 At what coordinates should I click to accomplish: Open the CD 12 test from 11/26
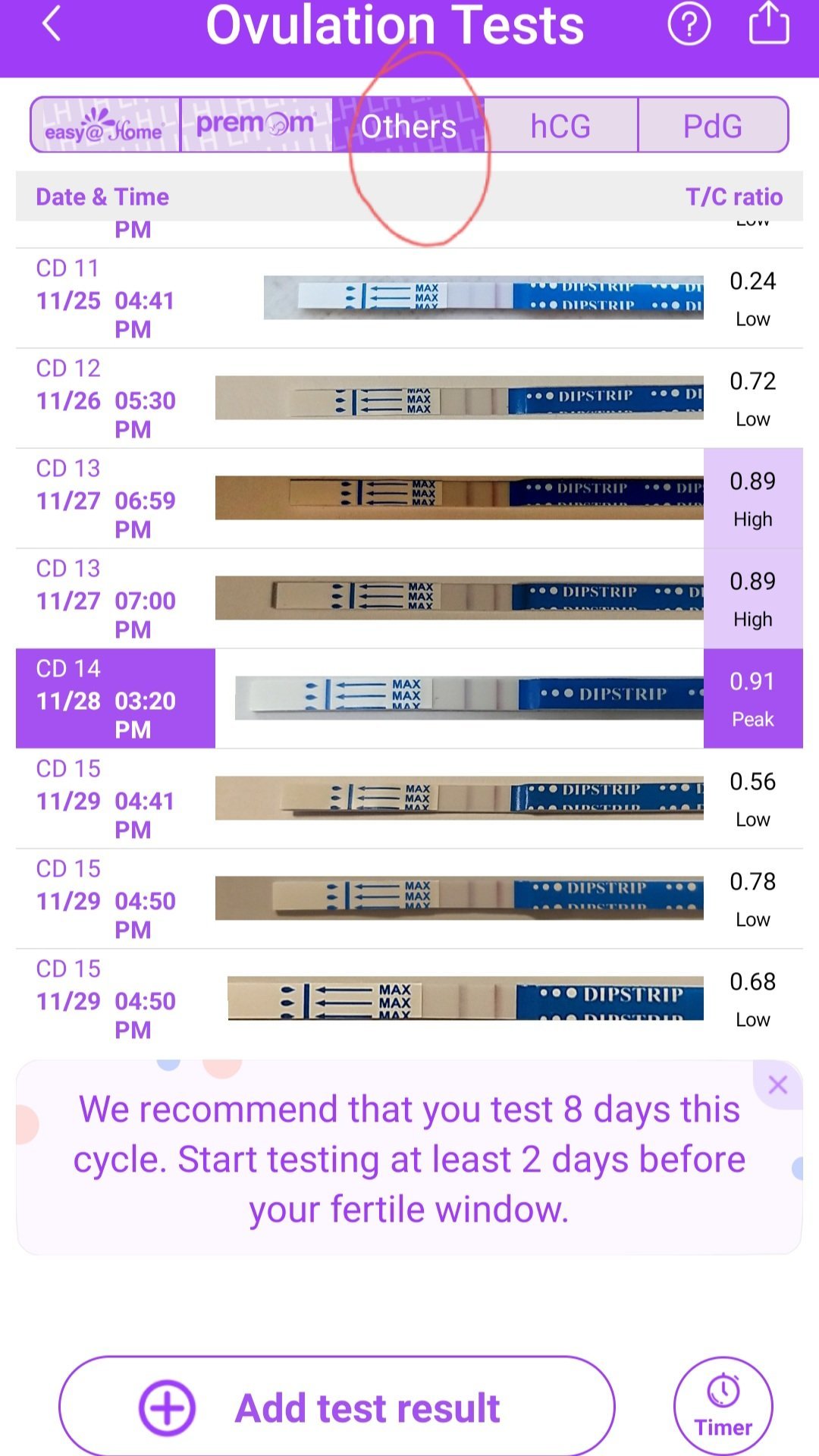[x=409, y=398]
